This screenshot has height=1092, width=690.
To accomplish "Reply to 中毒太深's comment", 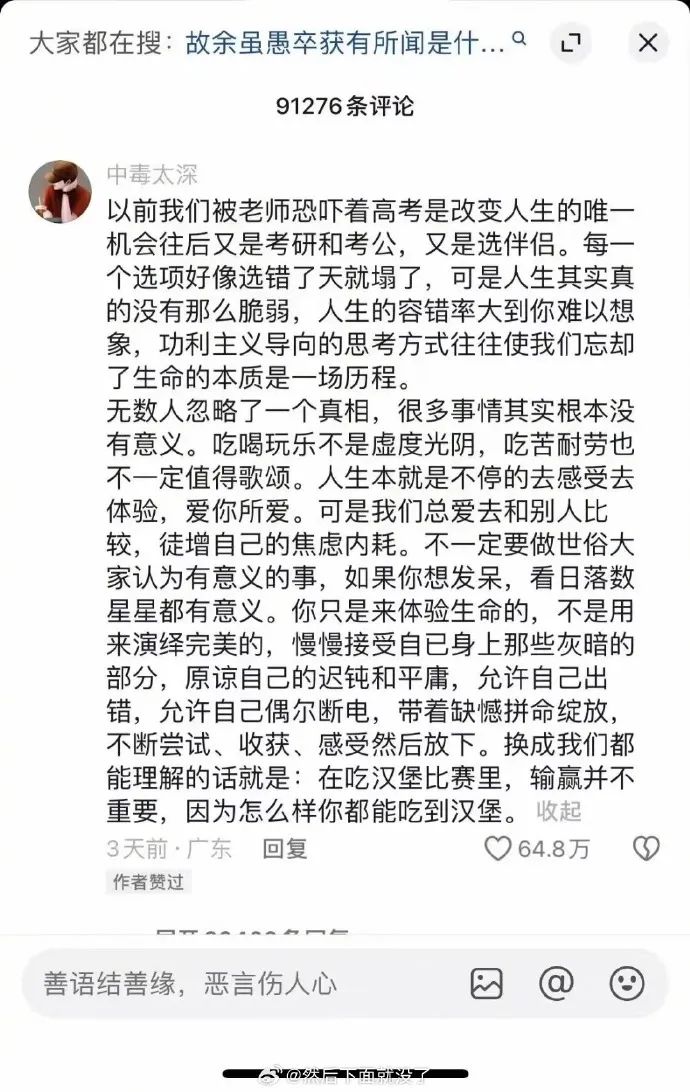I will click(284, 849).
